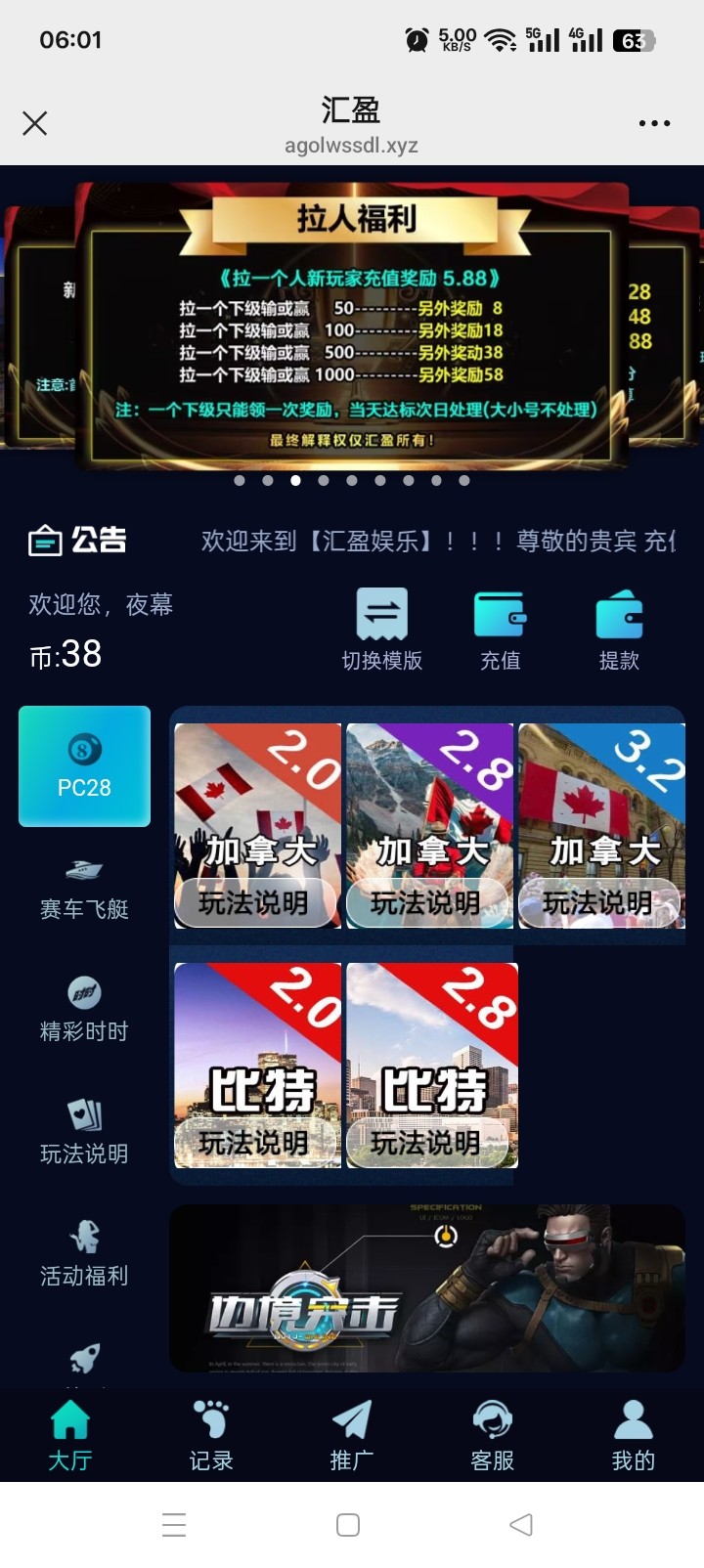Switch to the 记录 tab
704x1568 pixels.
tap(211, 1434)
